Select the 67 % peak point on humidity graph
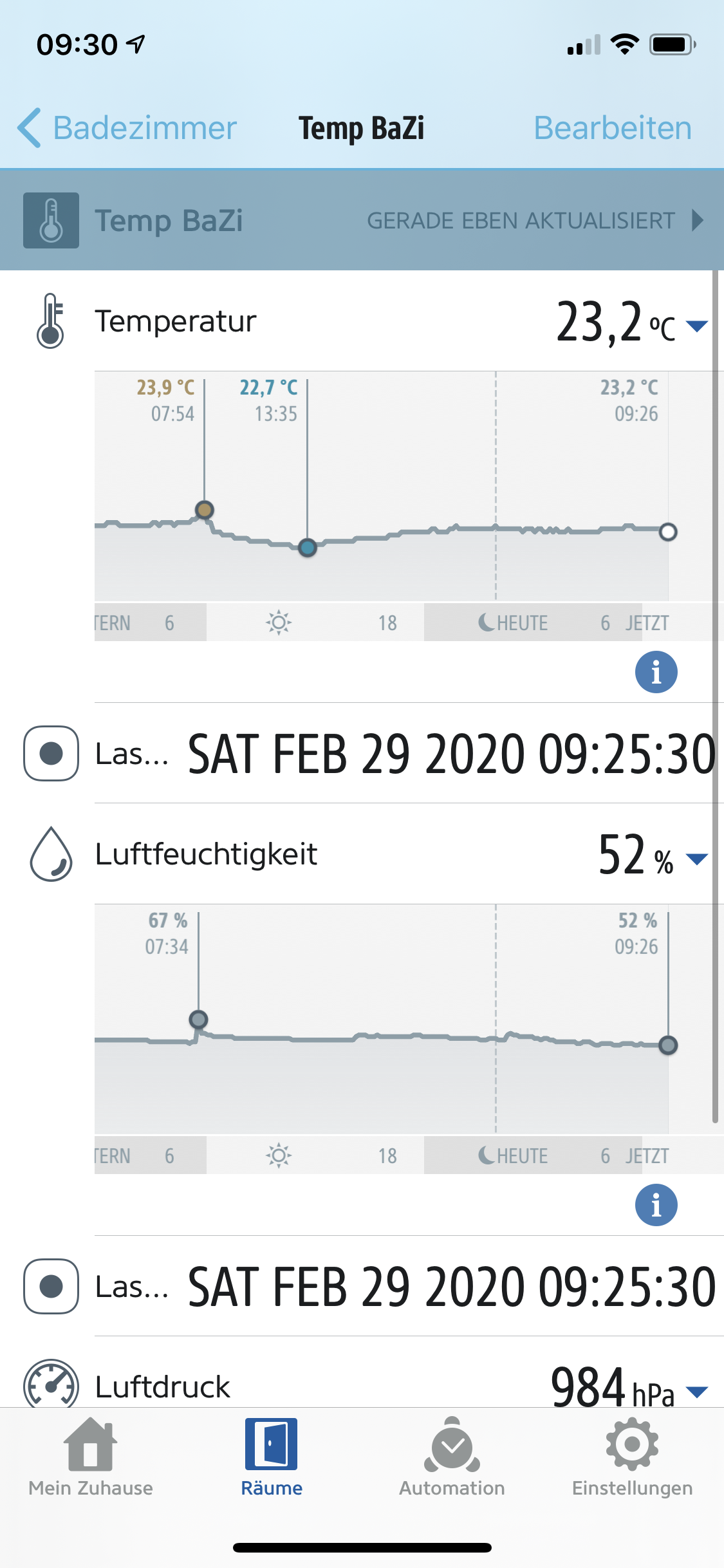The image size is (724, 1568). [x=198, y=1020]
